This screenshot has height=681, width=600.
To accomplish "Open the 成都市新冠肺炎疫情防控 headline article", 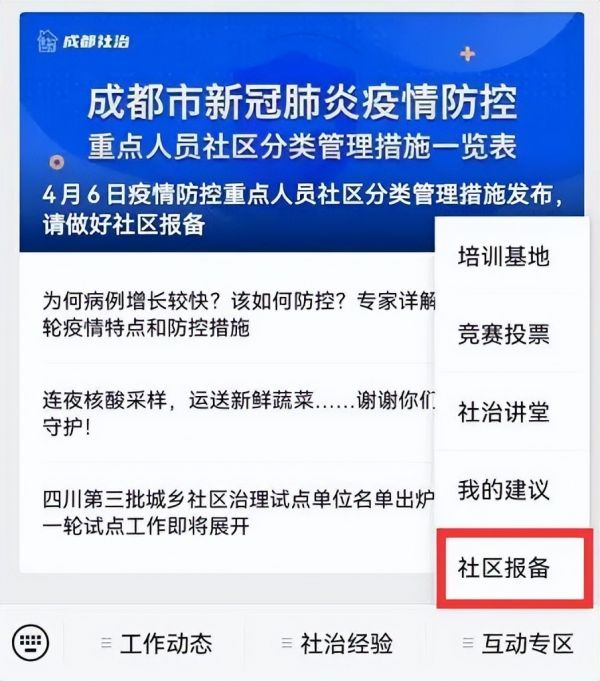I will 300,130.
